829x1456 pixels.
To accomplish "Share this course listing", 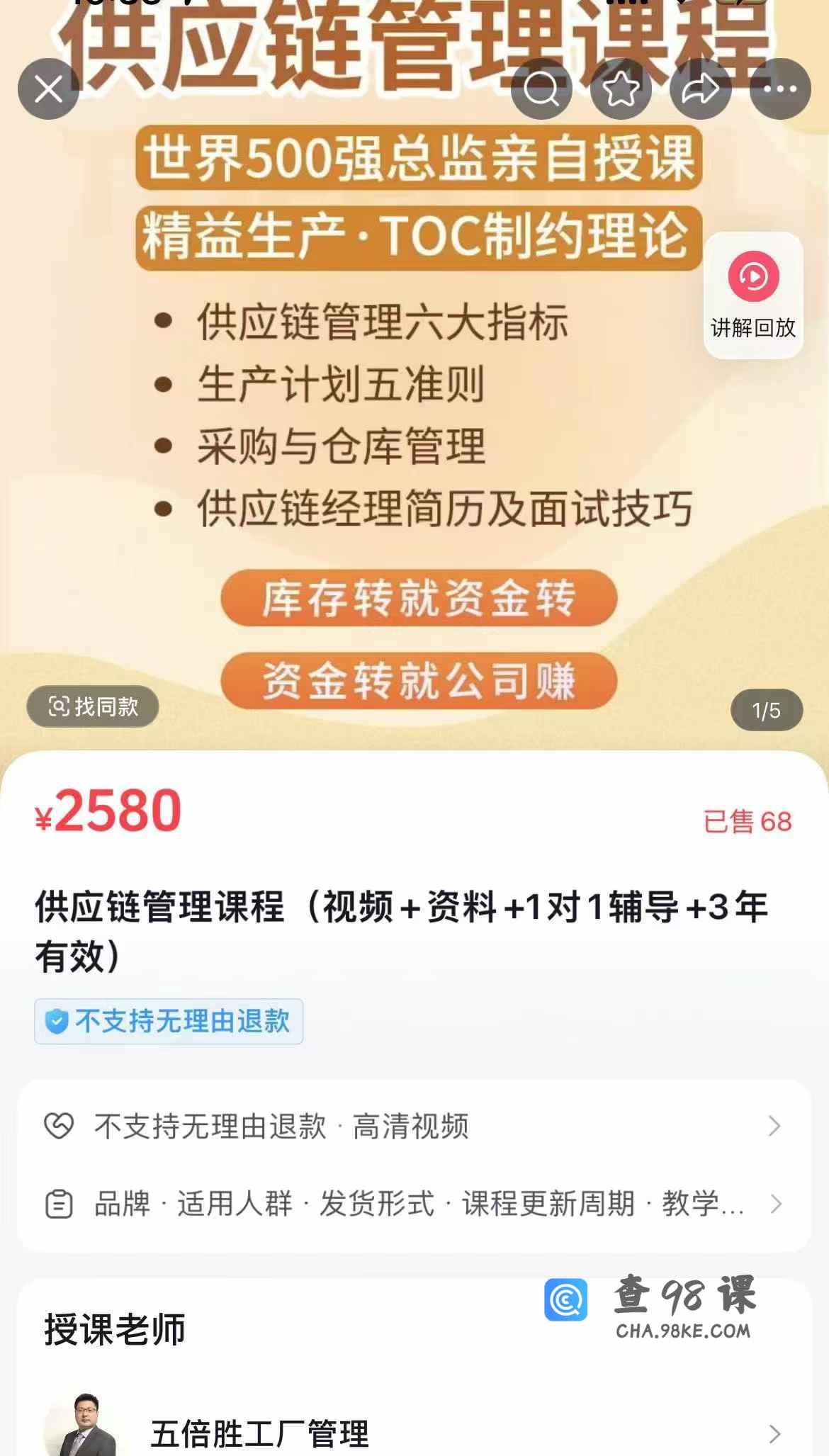I will point(700,89).
